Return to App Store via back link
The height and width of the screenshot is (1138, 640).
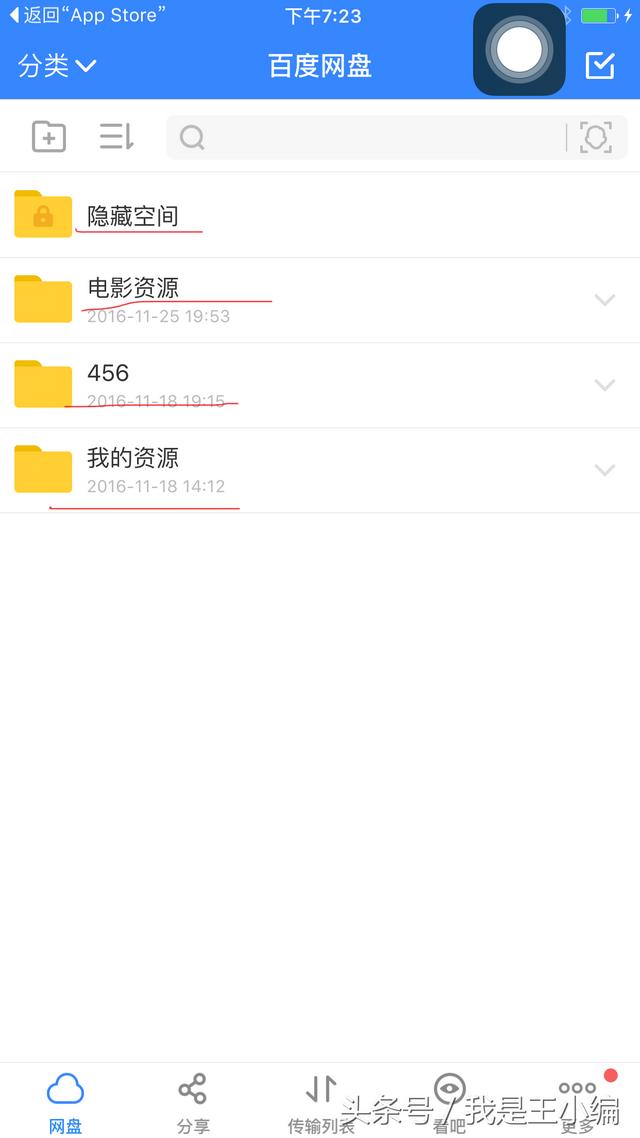pyautogui.click(x=87, y=15)
